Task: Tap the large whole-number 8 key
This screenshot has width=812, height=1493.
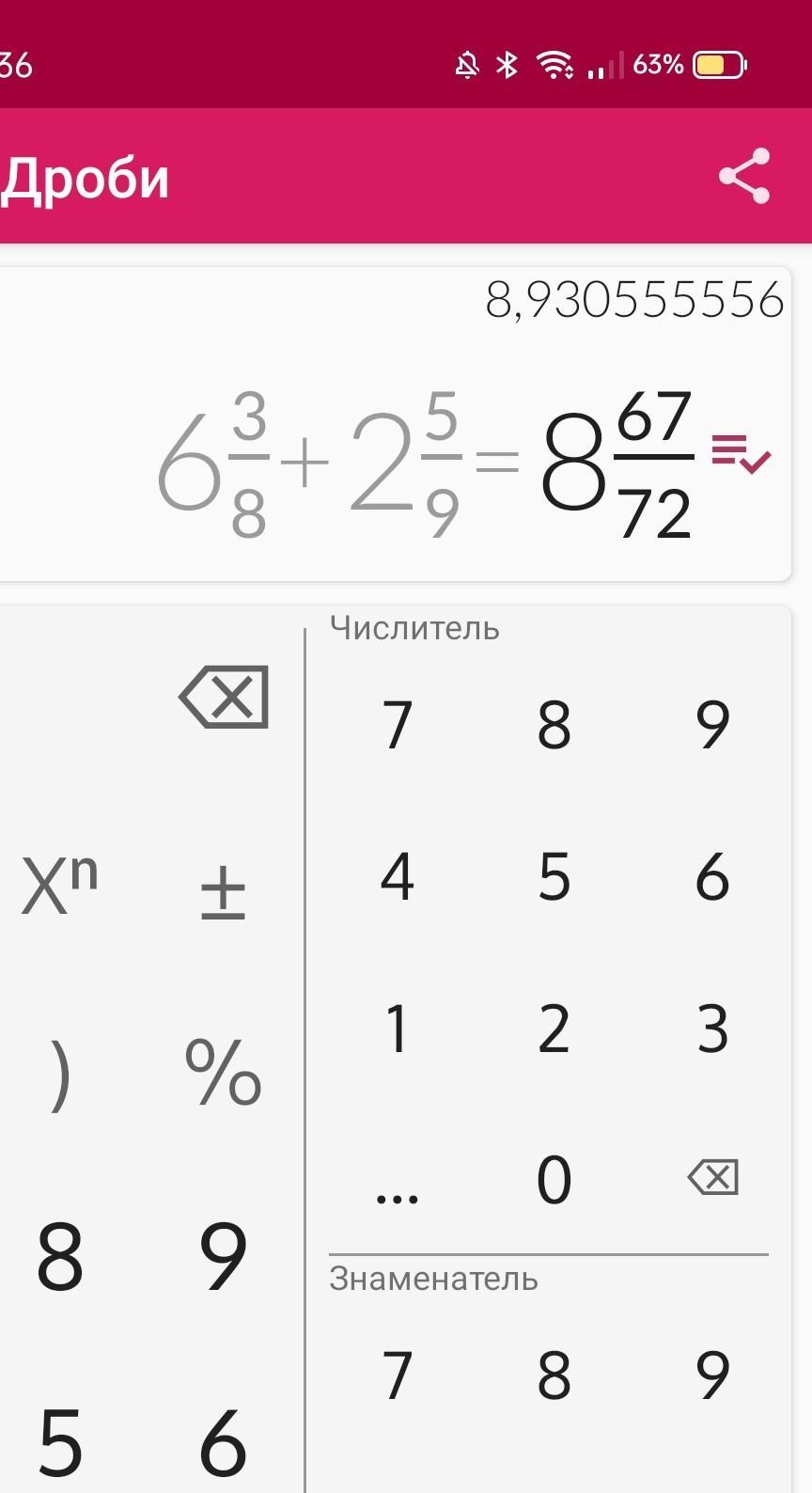Action: click(59, 1255)
